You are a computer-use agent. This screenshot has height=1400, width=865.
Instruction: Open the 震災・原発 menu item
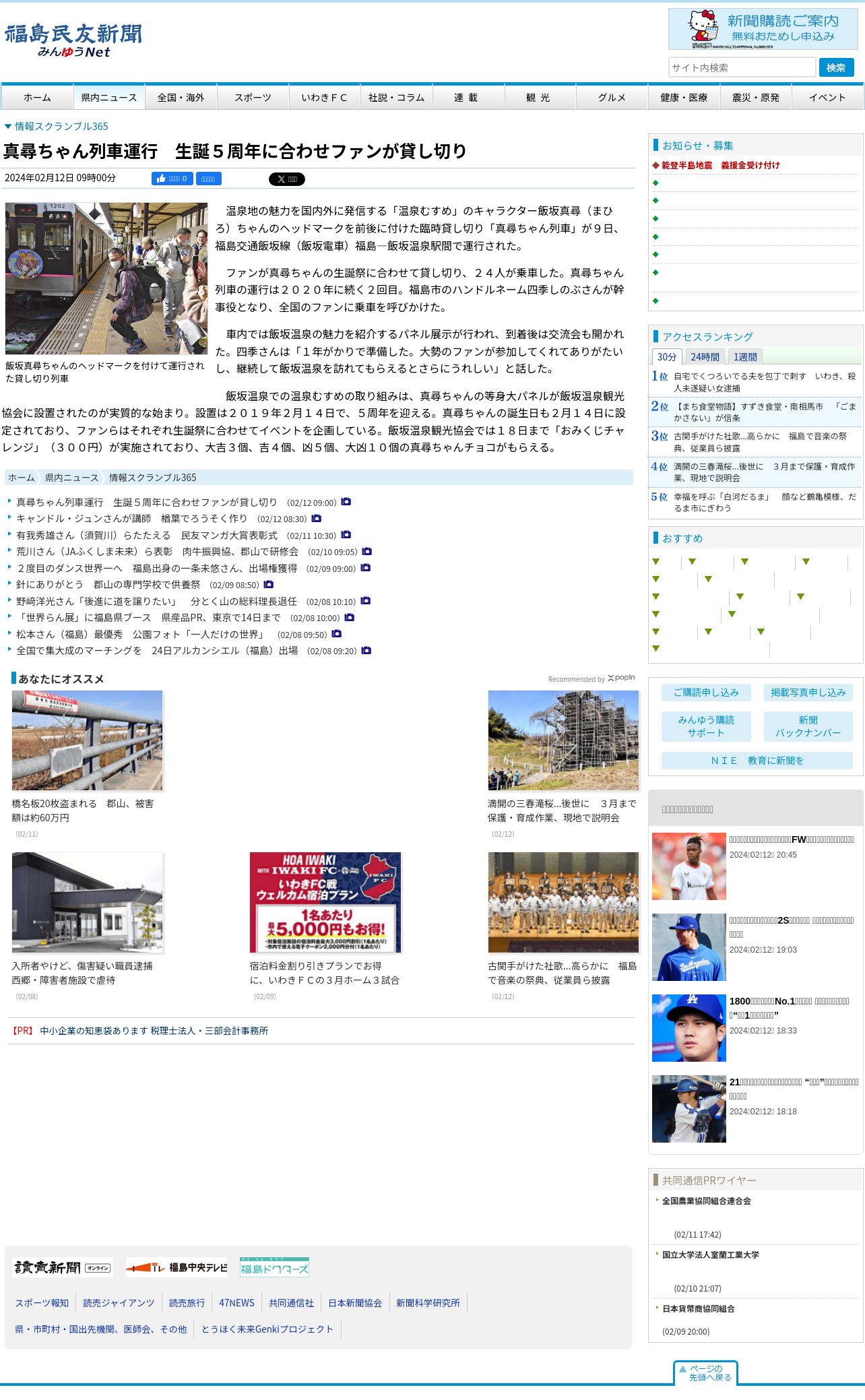coord(755,98)
